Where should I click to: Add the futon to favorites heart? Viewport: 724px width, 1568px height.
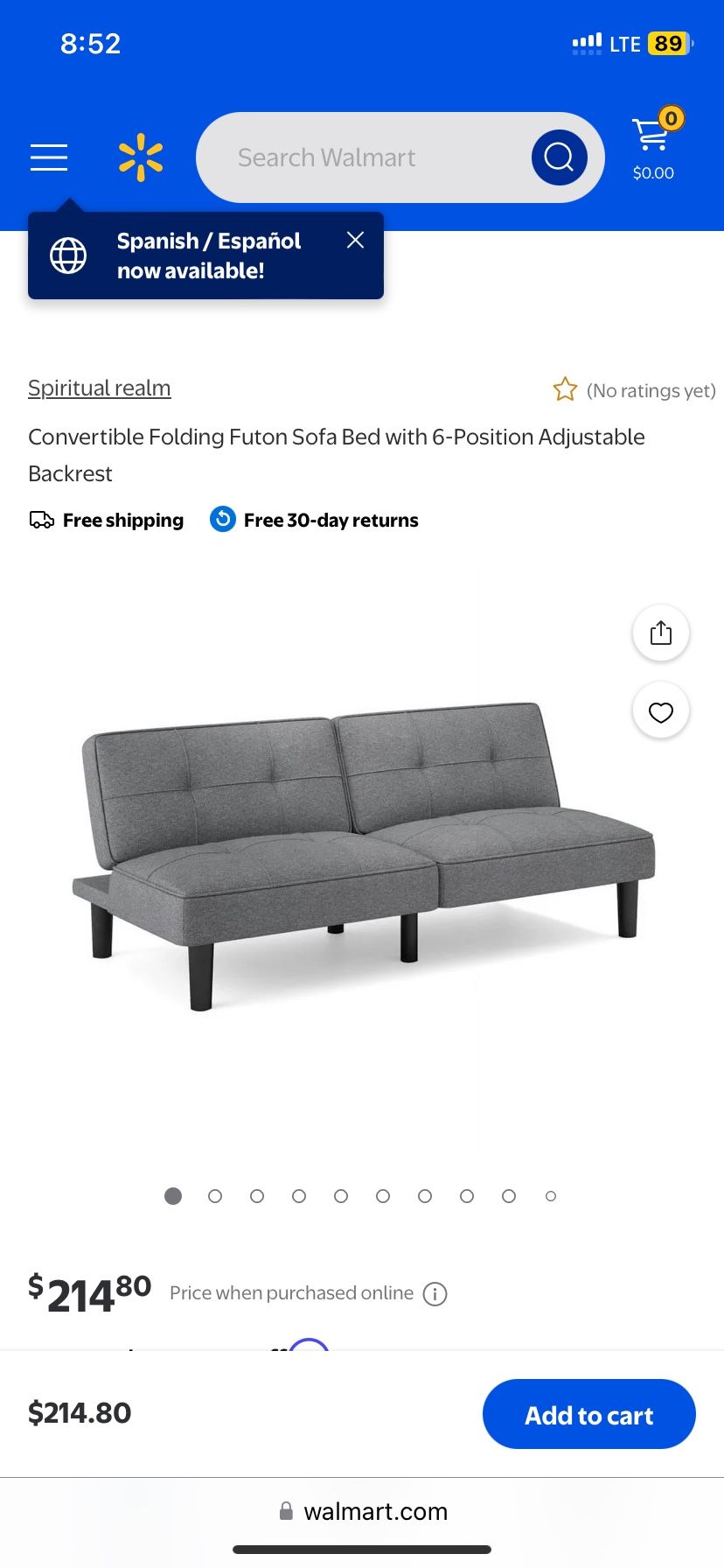[661, 712]
